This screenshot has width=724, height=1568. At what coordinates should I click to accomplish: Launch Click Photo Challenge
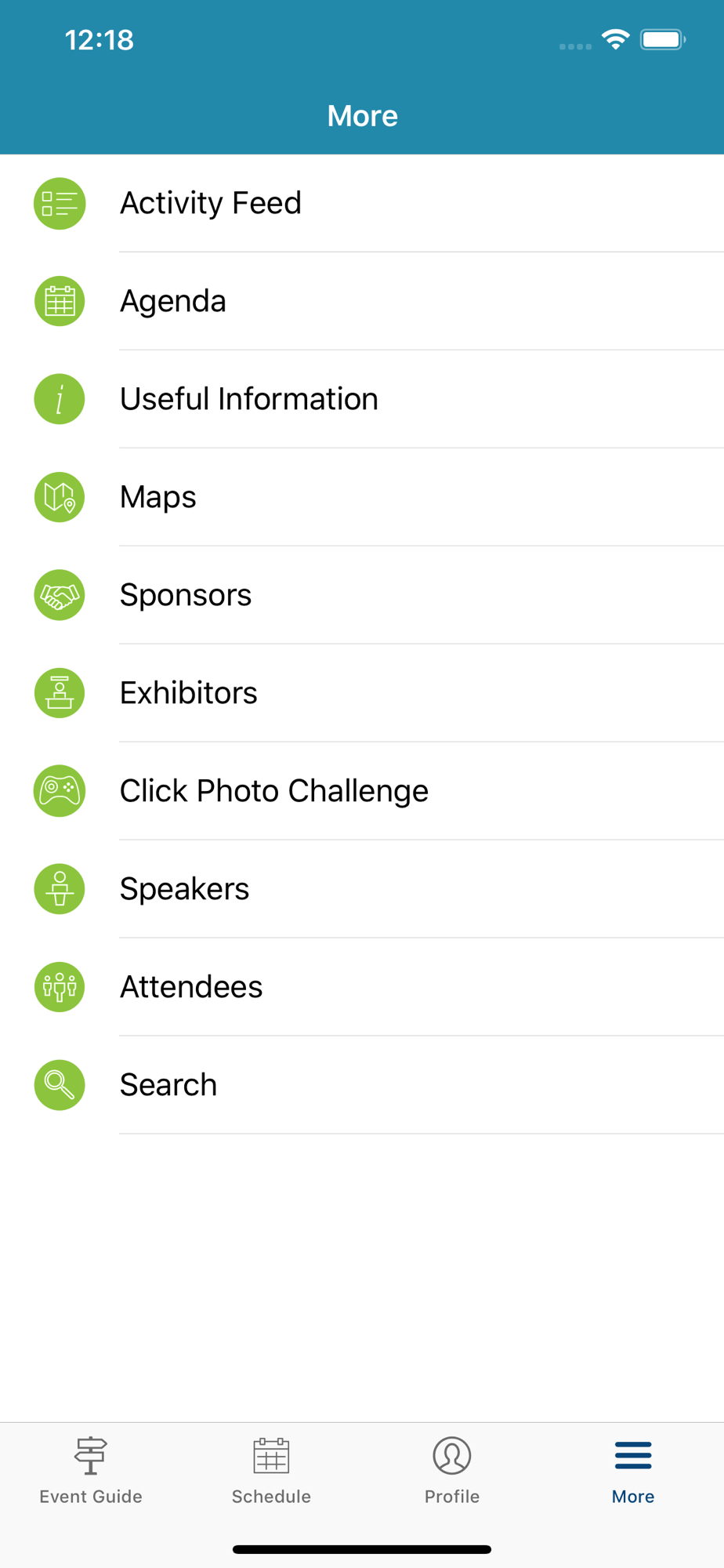[362, 791]
